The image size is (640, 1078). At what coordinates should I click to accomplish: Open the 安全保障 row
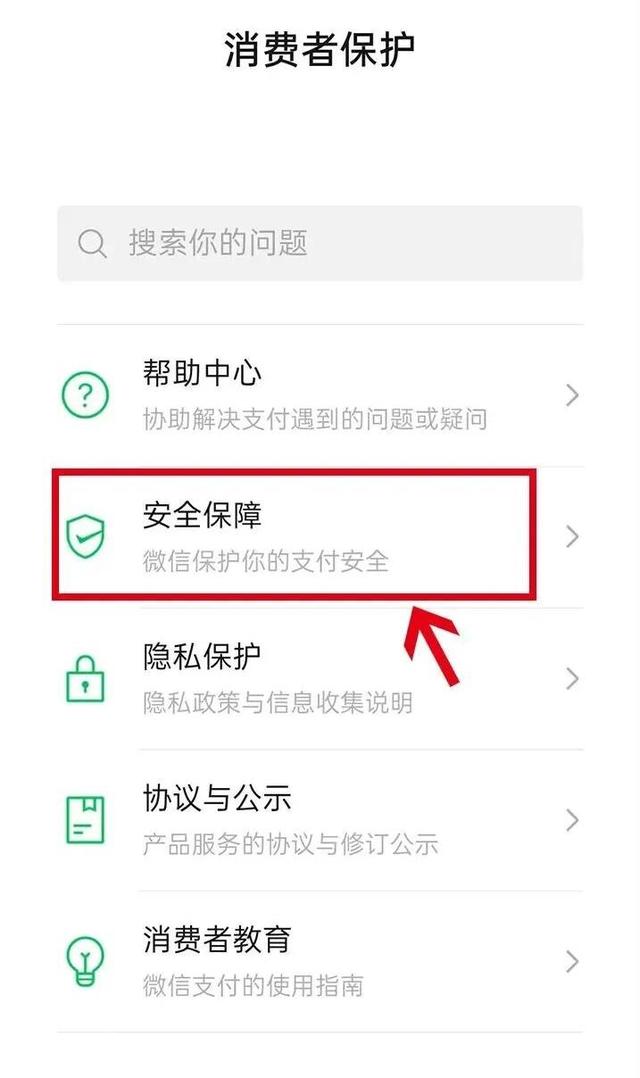[320, 537]
